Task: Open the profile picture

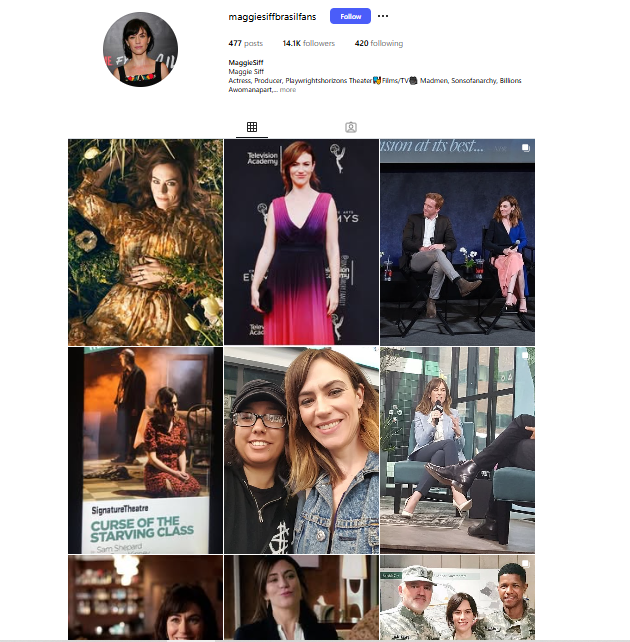Action: [141, 49]
